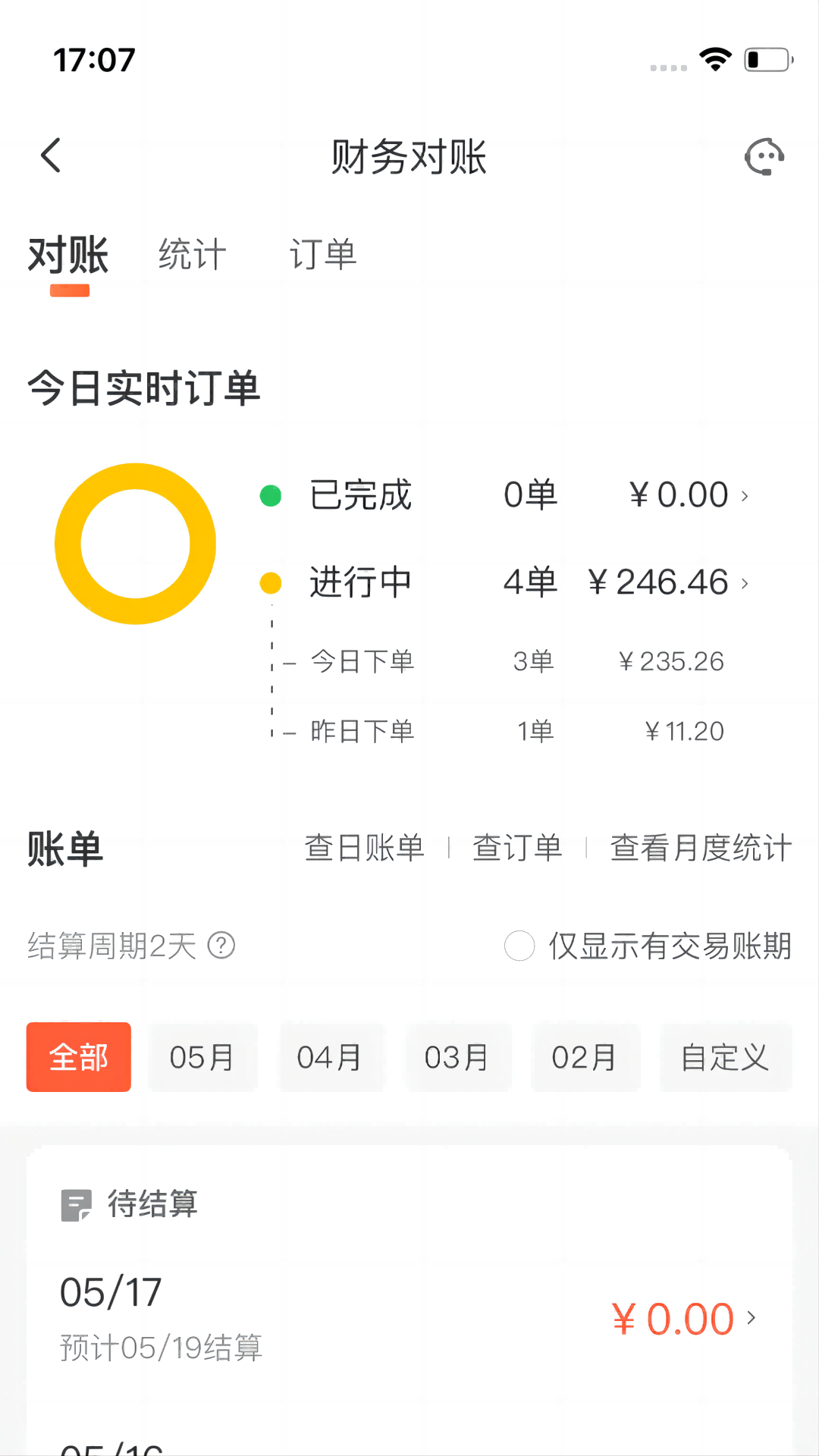The image size is (819, 1456).
Task: Open the 05/17 settlement details via chevron
Action: 751,1317
